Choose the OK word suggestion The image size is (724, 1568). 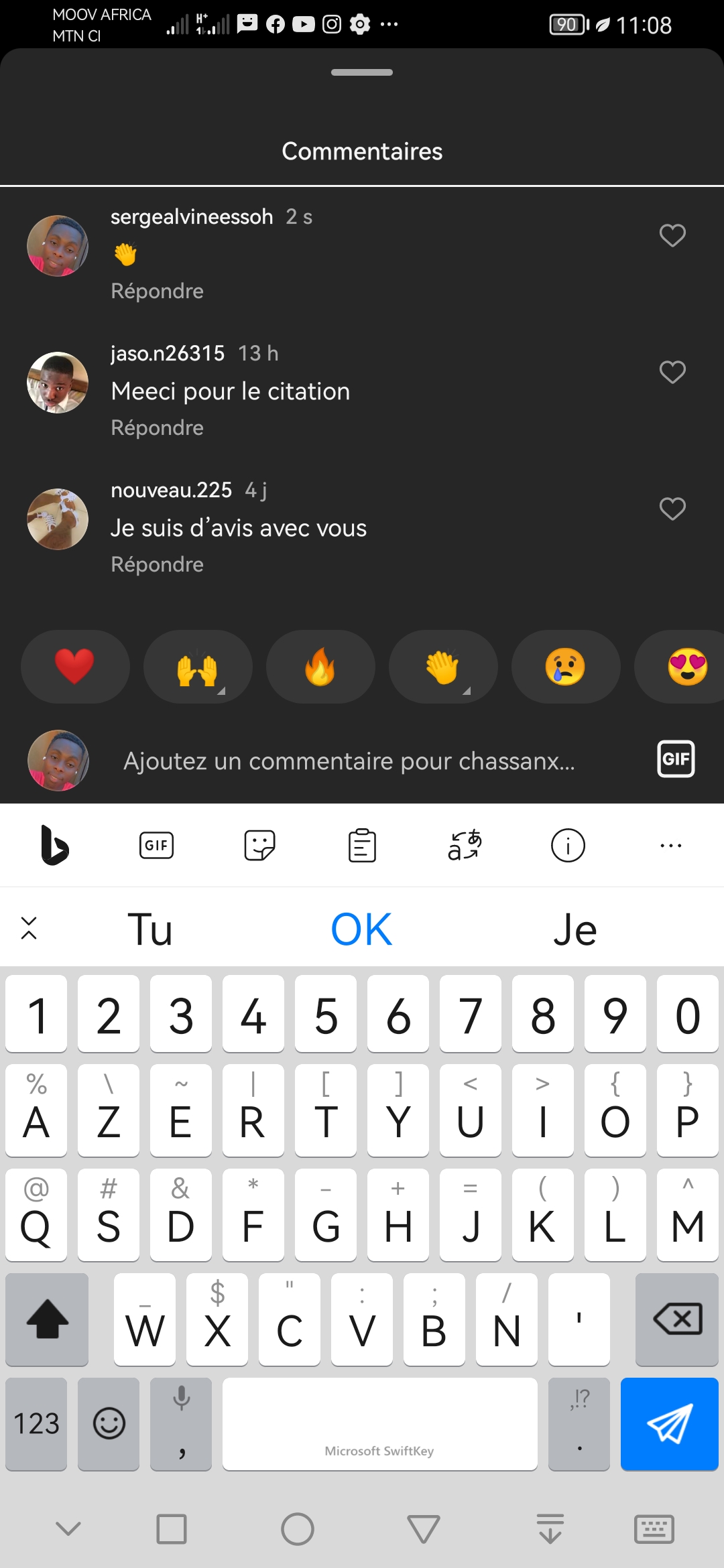tap(361, 929)
